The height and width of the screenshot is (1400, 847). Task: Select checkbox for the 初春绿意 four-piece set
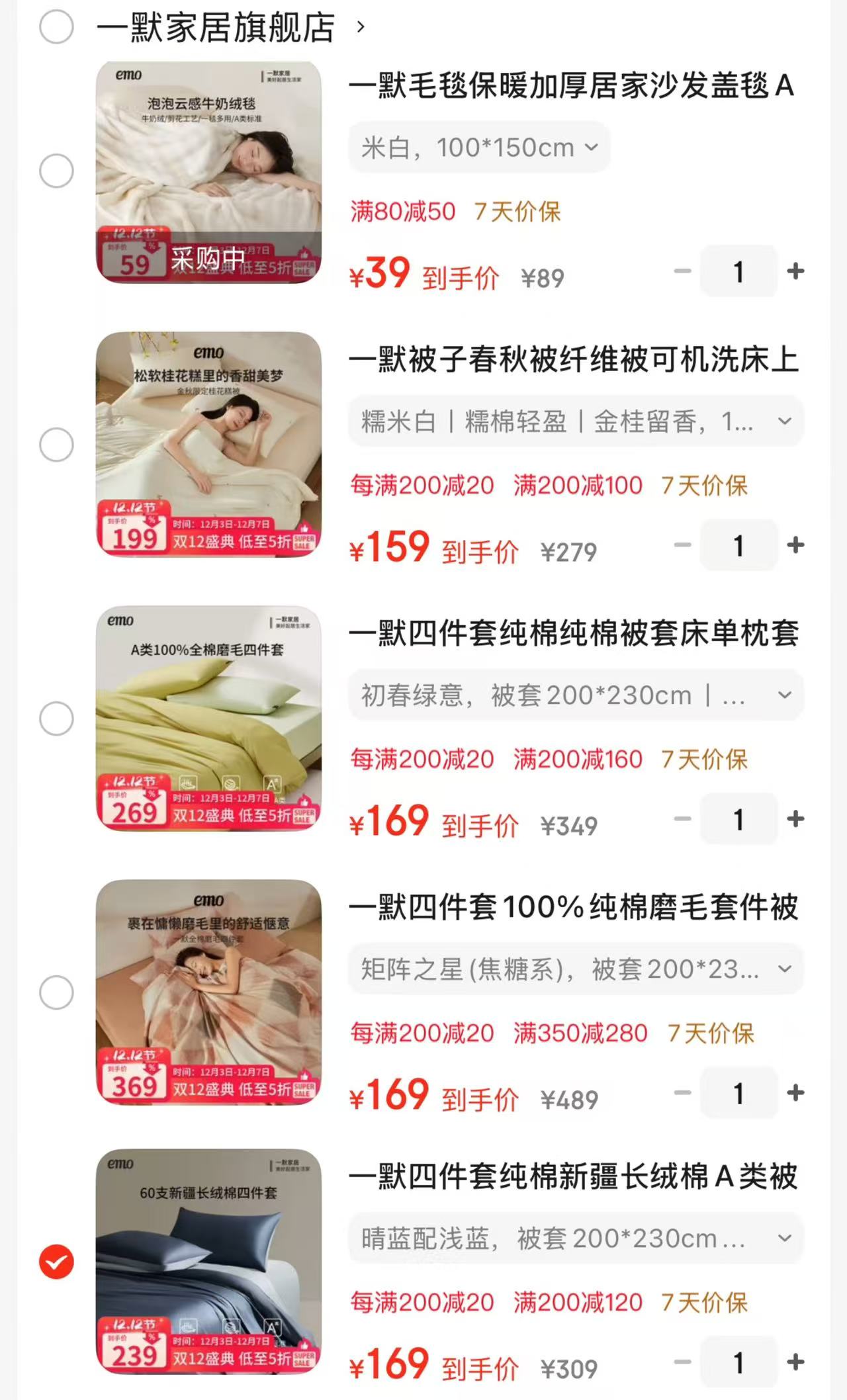tap(56, 718)
